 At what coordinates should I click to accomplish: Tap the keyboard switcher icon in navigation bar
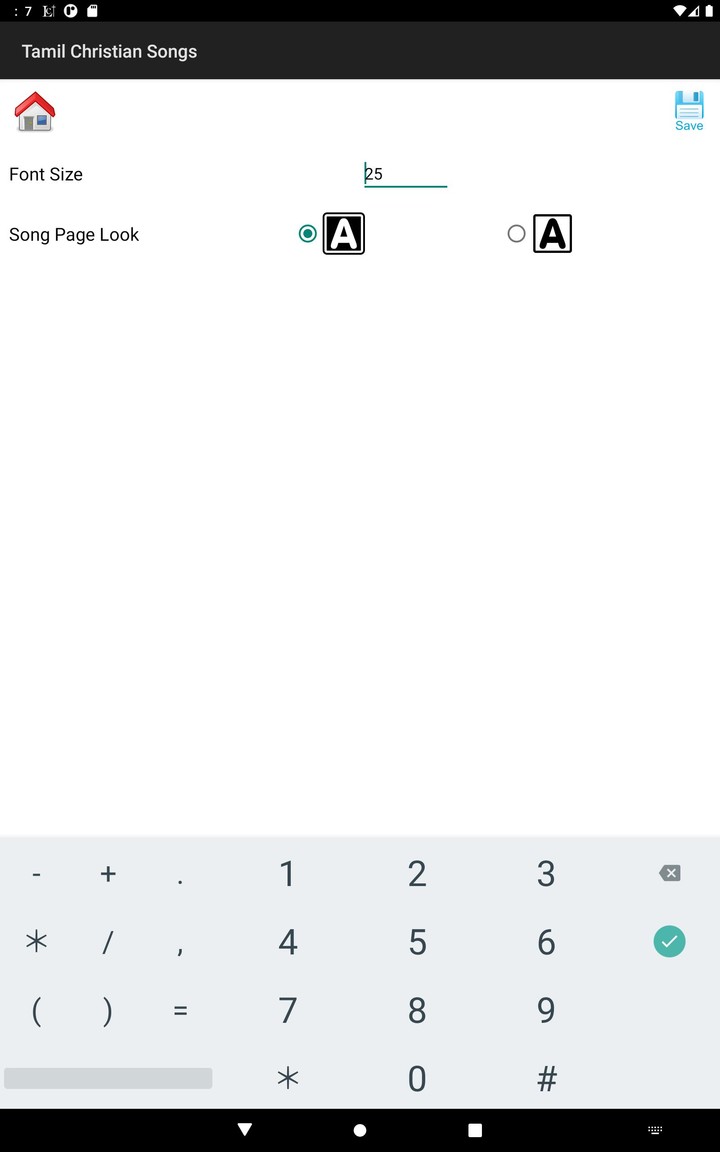point(655,1129)
